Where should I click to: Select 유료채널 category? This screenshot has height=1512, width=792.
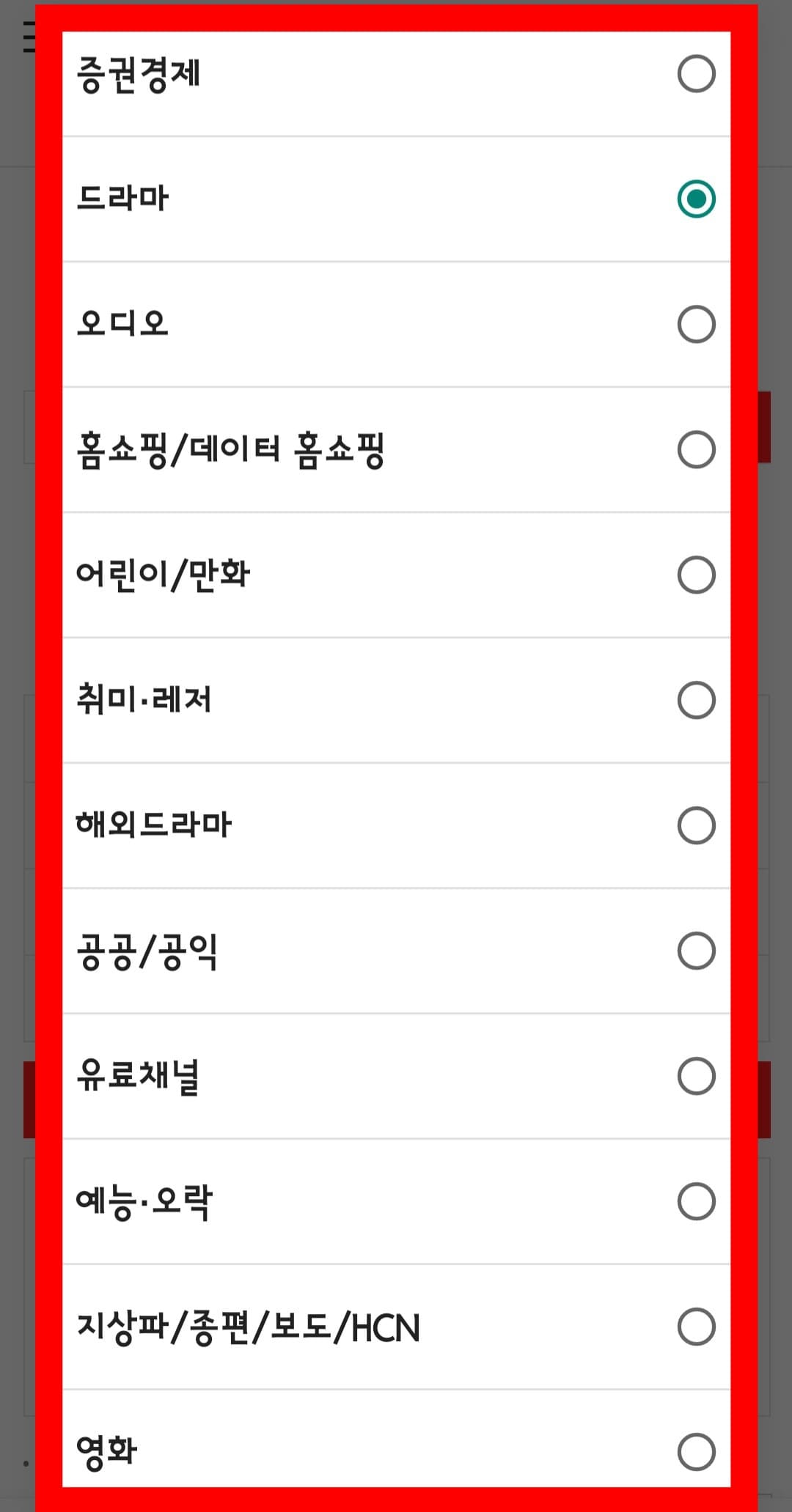[x=695, y=1074]
